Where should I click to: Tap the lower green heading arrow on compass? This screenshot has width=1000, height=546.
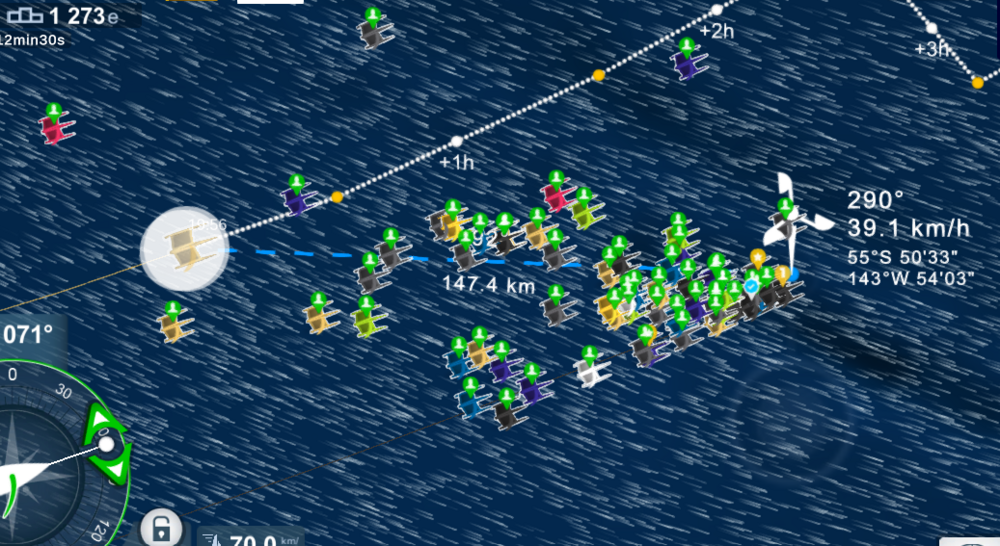pyautogui.click(x=116, y=469)
